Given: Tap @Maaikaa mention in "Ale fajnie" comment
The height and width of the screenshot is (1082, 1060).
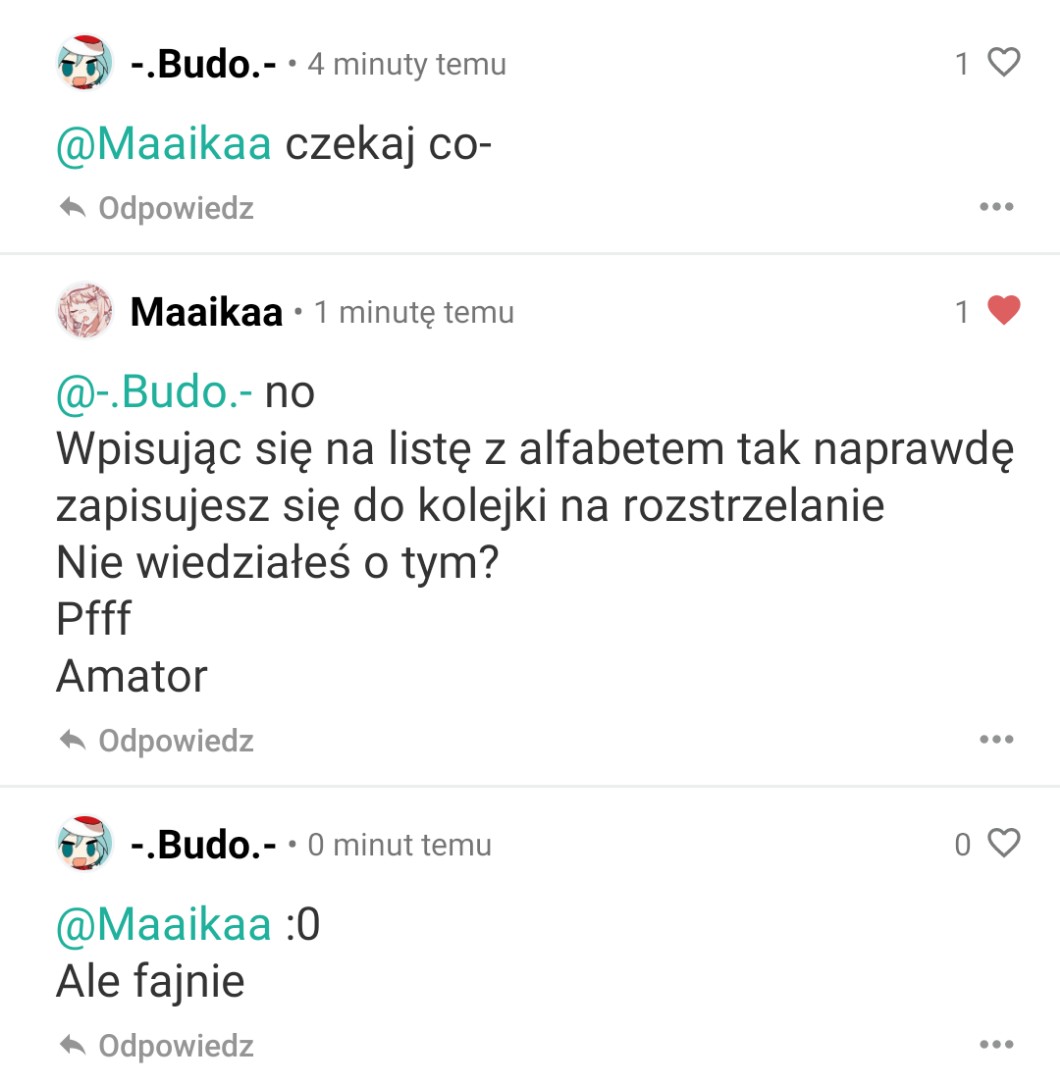Looking at the screenshot, I should click(x=163, y=925).
